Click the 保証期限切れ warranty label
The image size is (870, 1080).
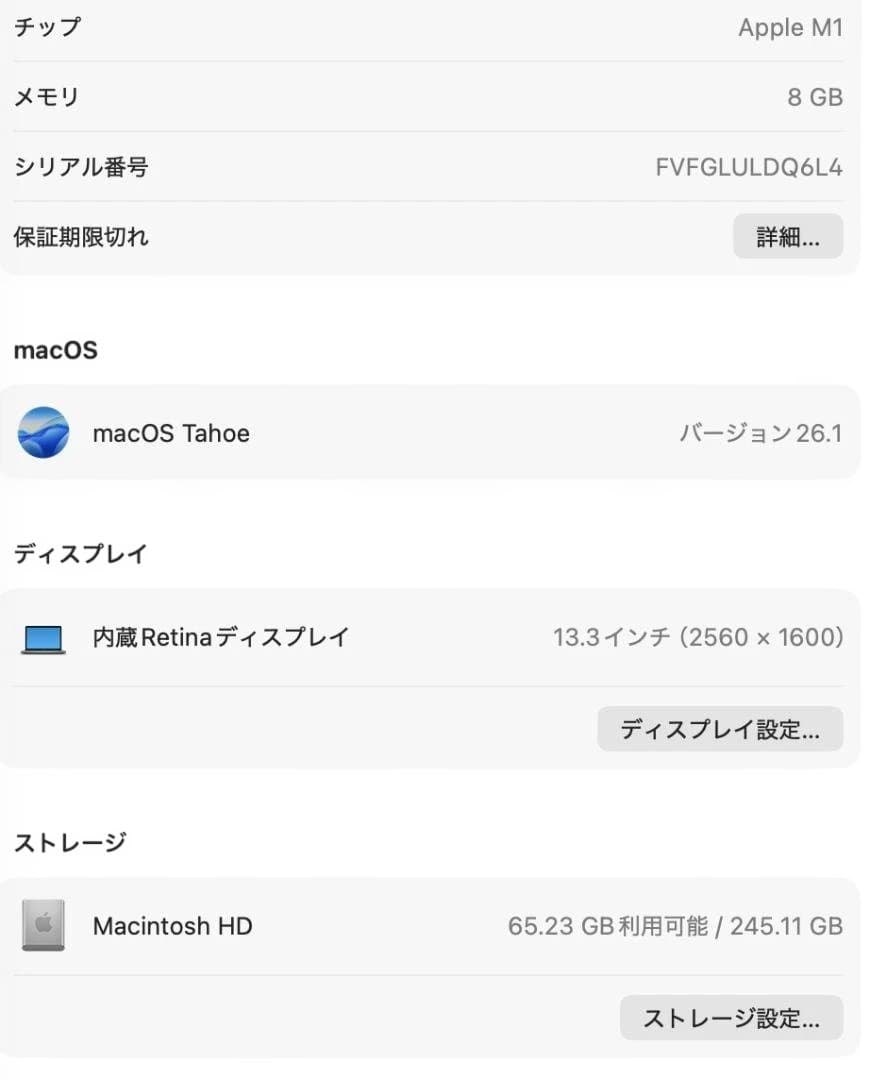[81, 237]
